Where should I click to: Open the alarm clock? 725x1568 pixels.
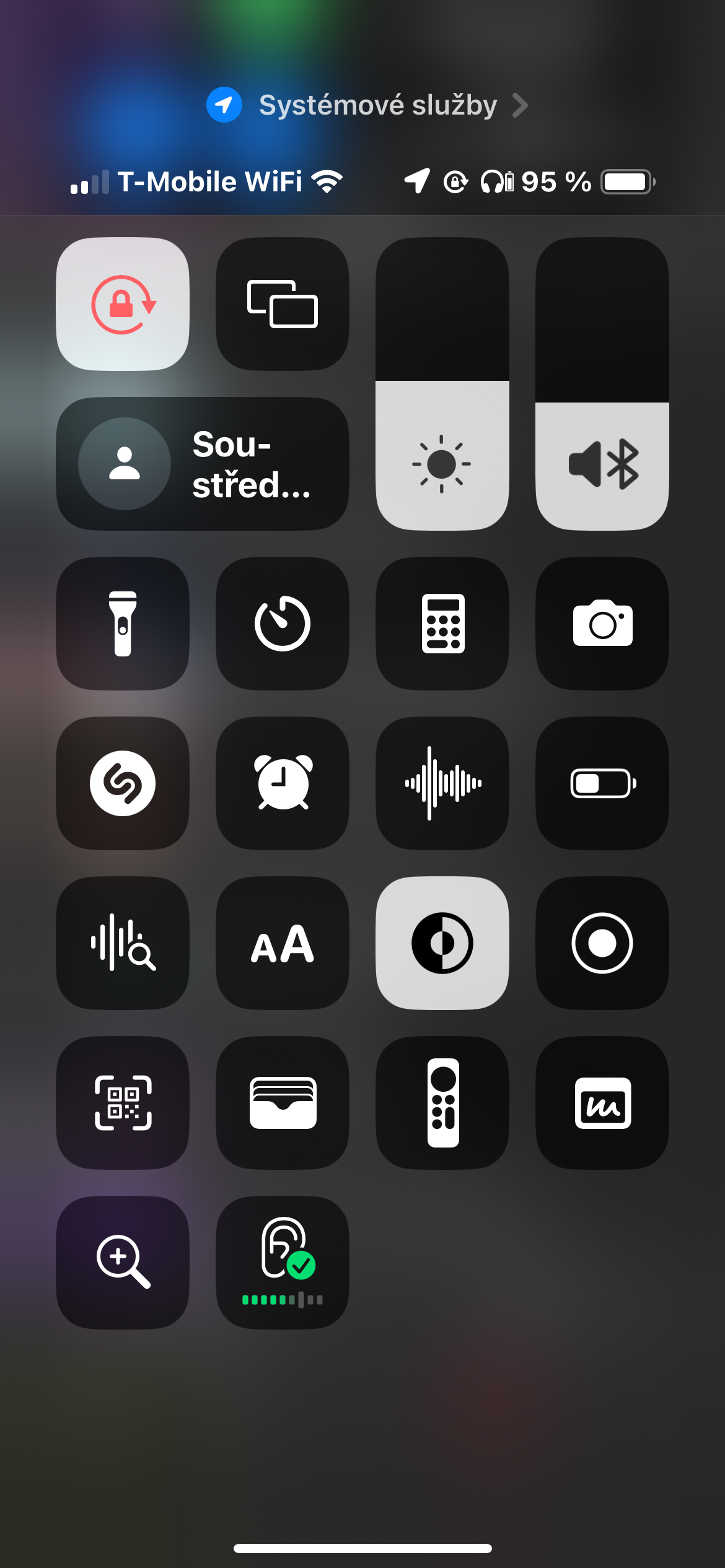(x=283, y=783)
